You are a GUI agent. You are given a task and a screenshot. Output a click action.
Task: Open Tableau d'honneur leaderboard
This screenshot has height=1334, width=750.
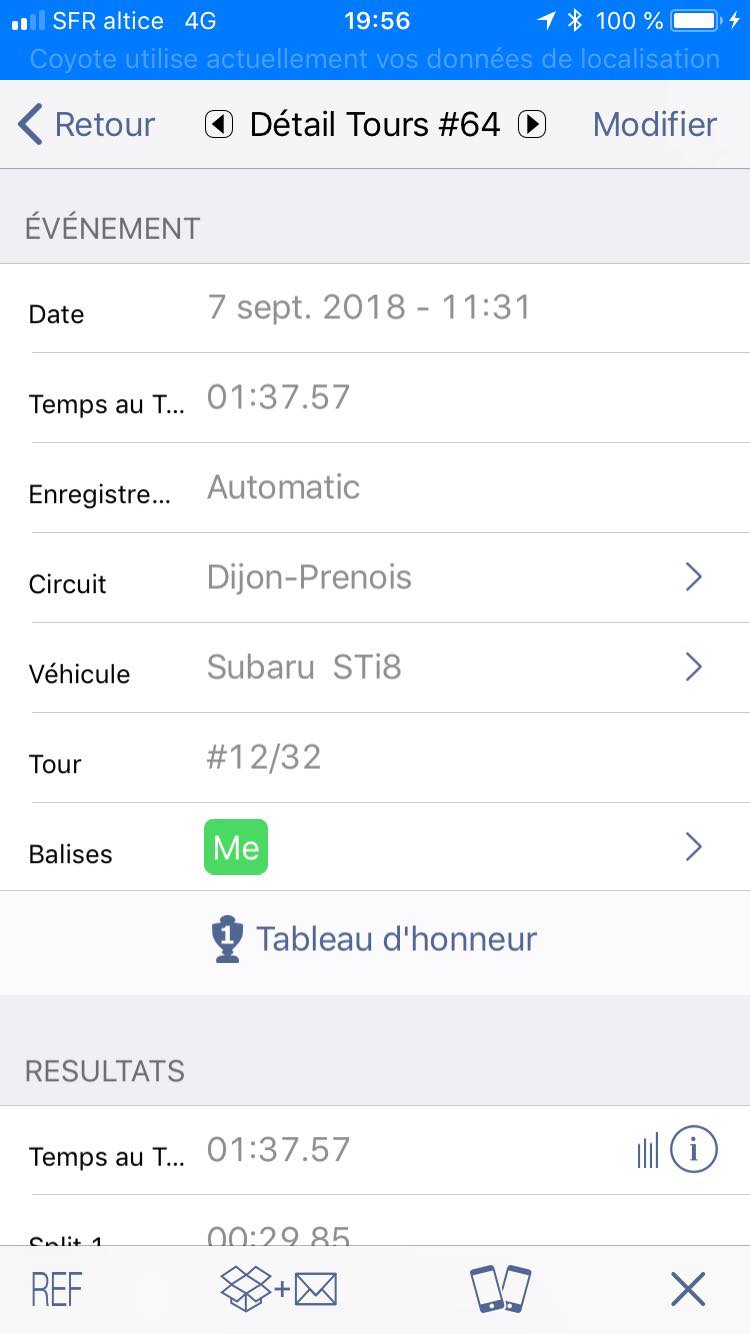click(x=375, y=939)
